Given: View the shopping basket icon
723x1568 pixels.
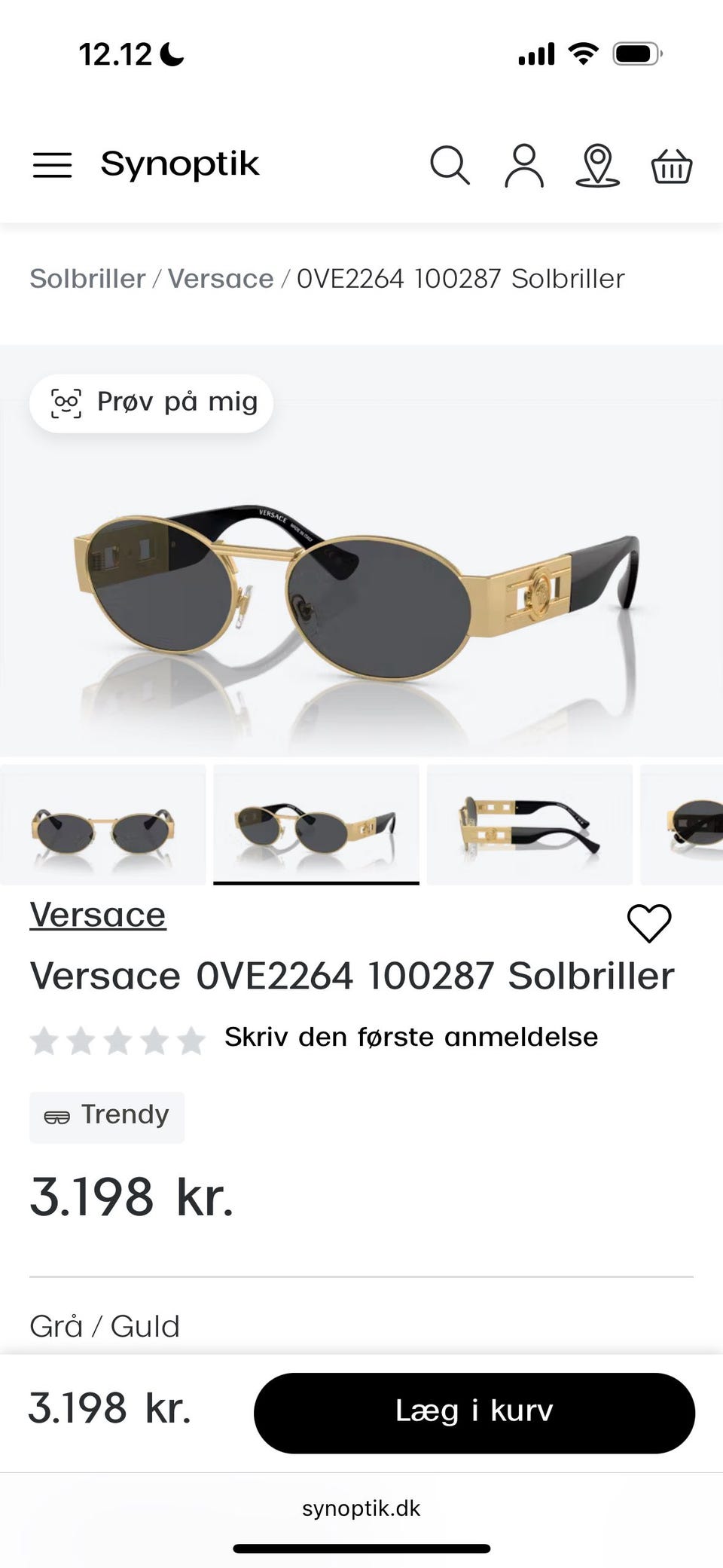Looking at the screenshot, I should [672, 165].
